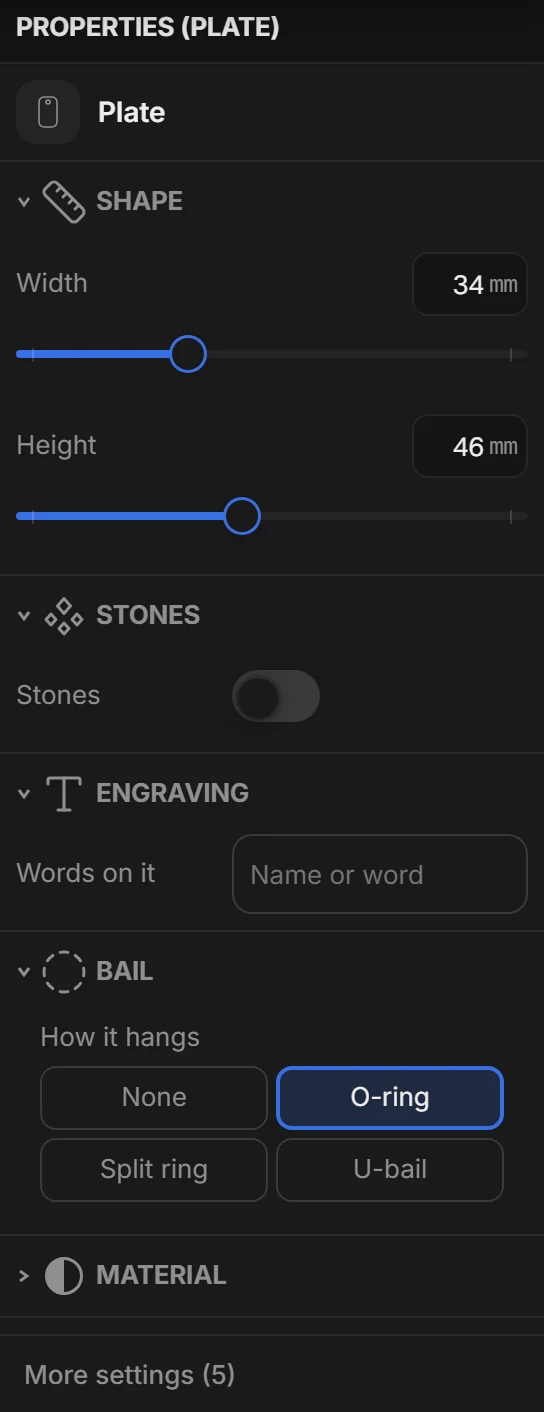Open More settings (5)

pos(272,1374)
